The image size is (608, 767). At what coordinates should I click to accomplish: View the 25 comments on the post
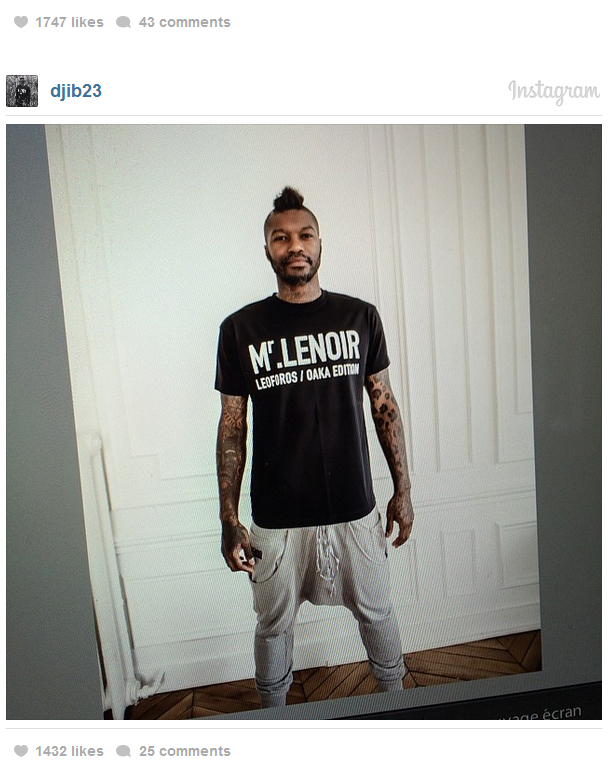(x=172, y=751)
